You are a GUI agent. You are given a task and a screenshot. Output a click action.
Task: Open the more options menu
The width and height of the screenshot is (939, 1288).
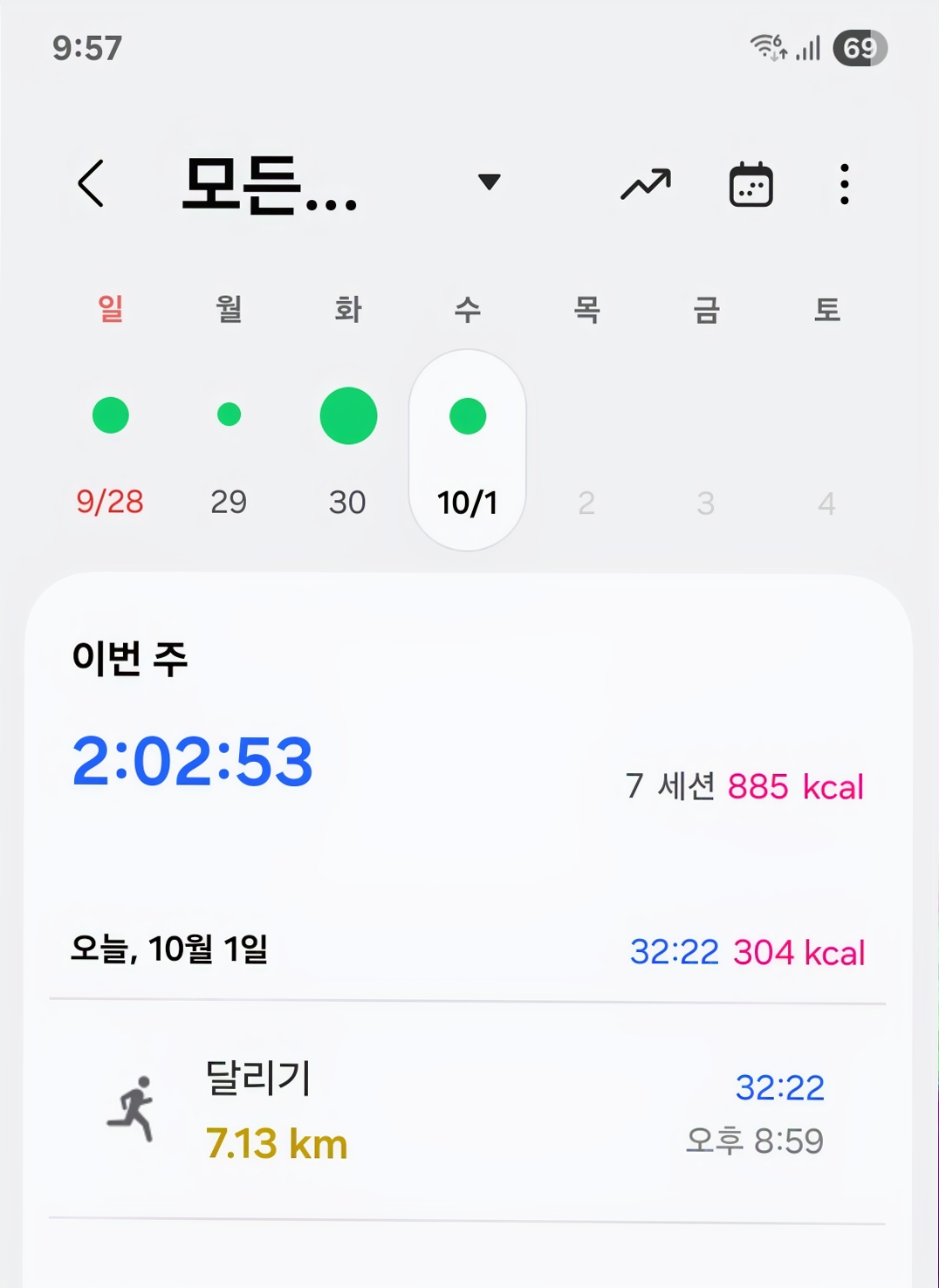coord(844,184)
